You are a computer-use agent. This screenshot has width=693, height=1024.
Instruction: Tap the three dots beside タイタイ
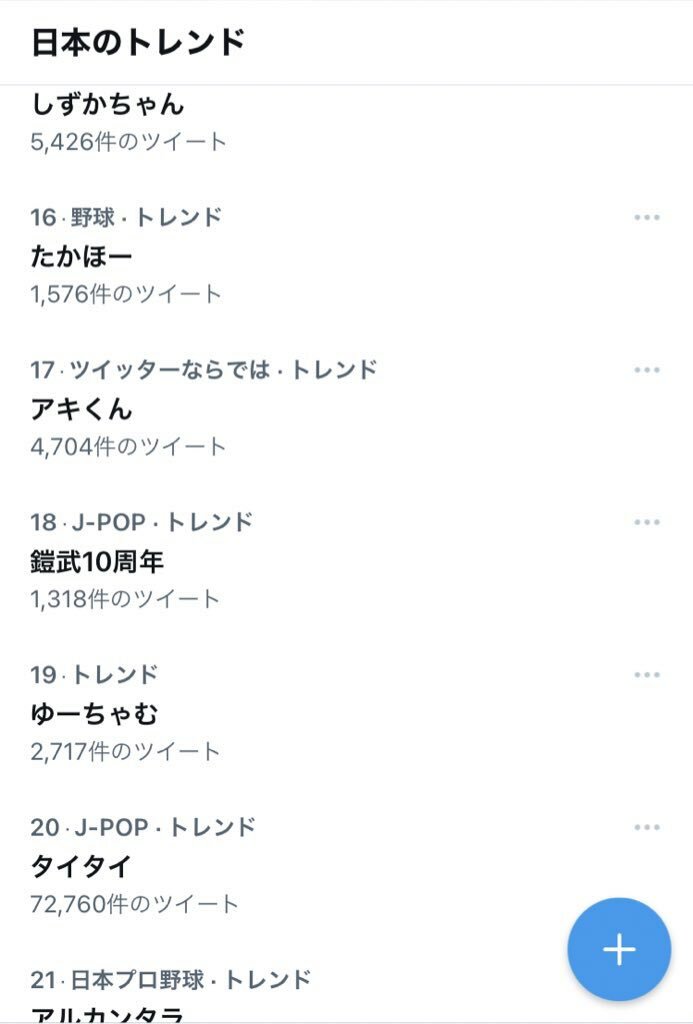point(647,827)
